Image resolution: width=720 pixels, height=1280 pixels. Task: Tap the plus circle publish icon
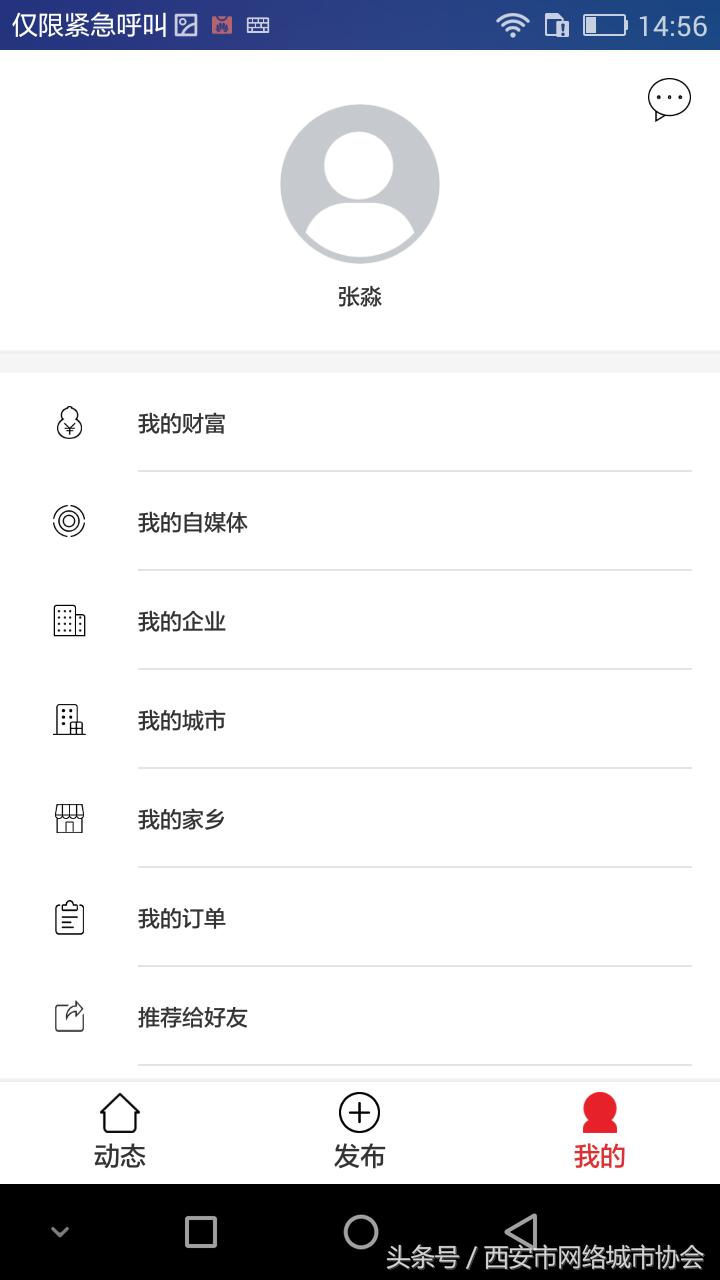[359, 1112]
